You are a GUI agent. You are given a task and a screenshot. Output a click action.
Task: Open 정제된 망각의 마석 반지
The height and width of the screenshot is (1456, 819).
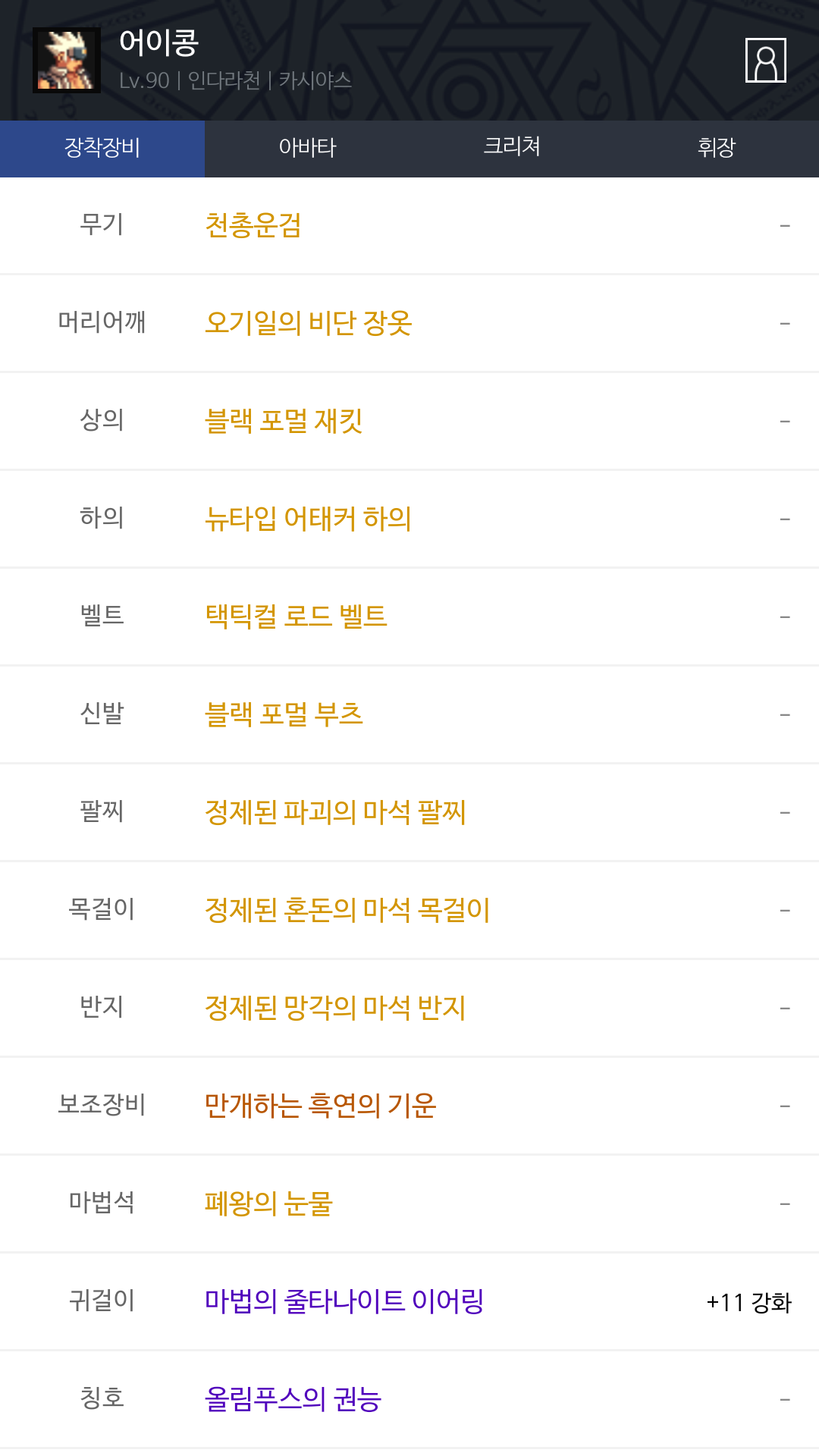335,1008
